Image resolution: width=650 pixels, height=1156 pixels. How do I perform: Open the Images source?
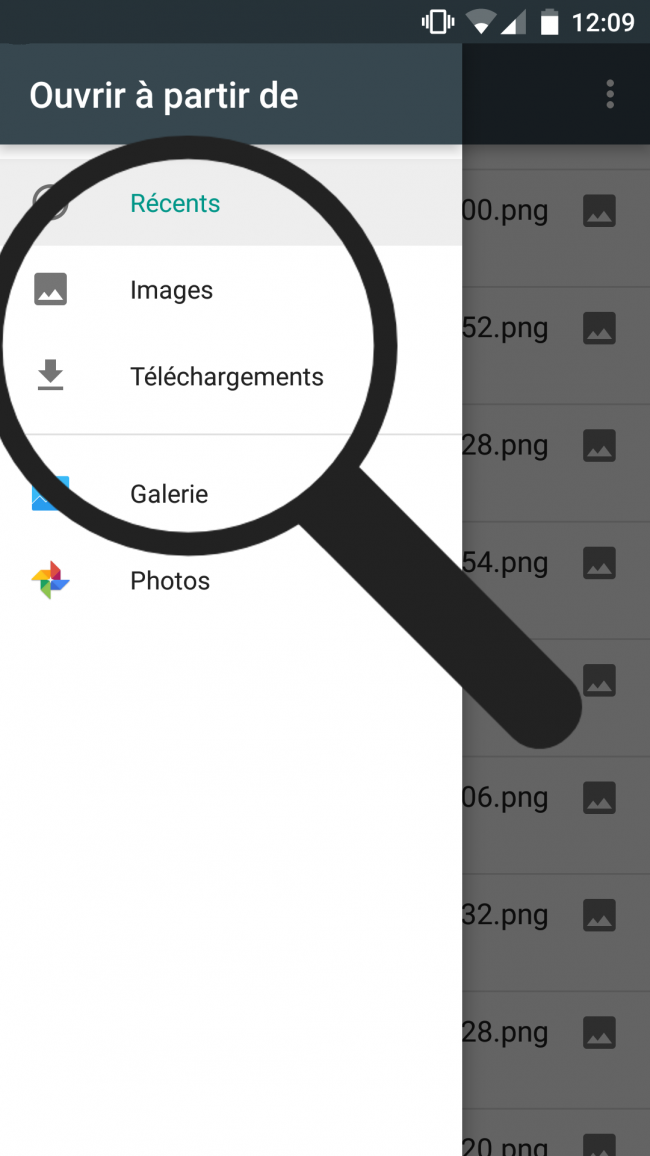tap(171, 291)
